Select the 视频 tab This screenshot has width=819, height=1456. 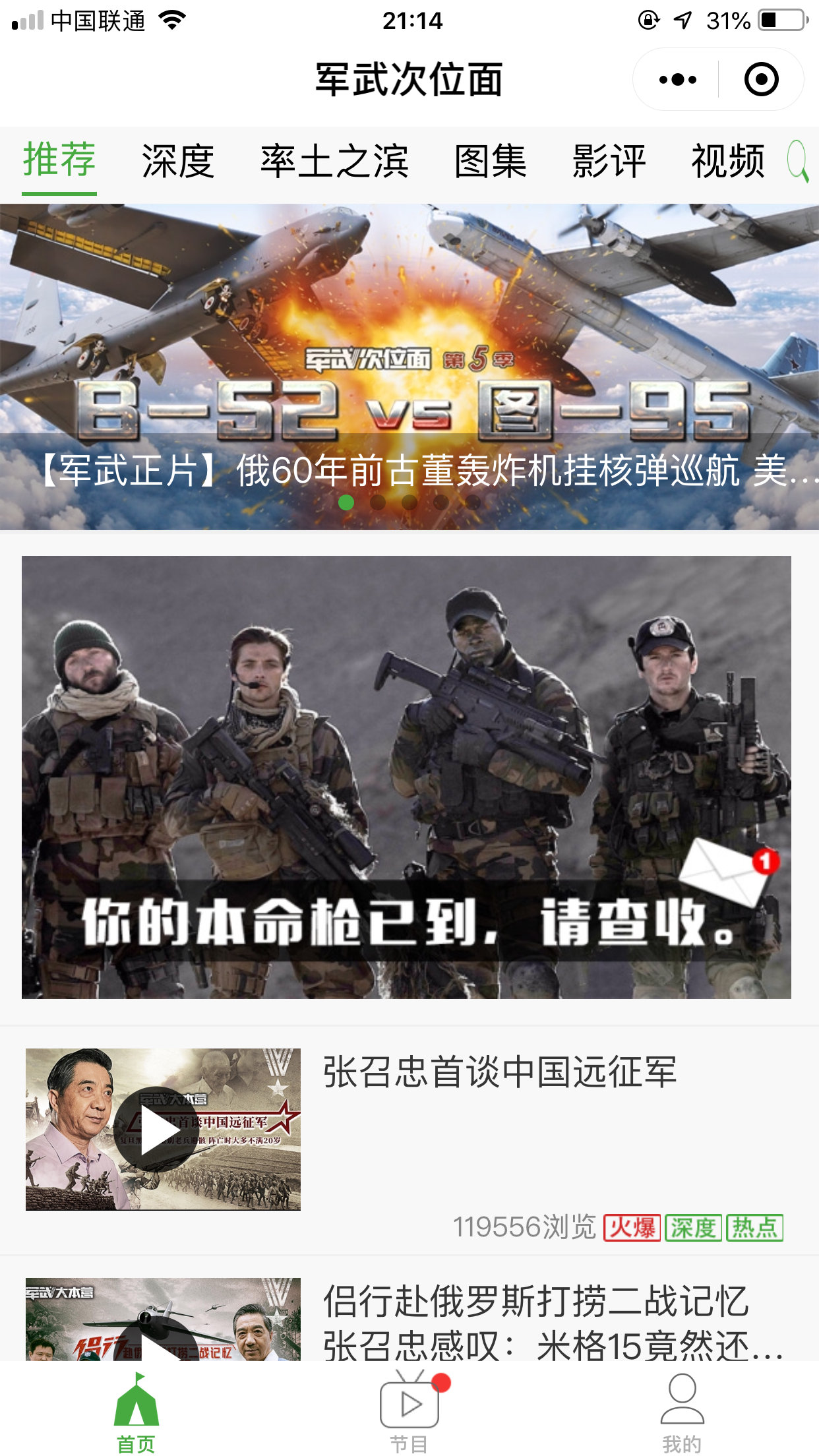(x=728, y=160)
